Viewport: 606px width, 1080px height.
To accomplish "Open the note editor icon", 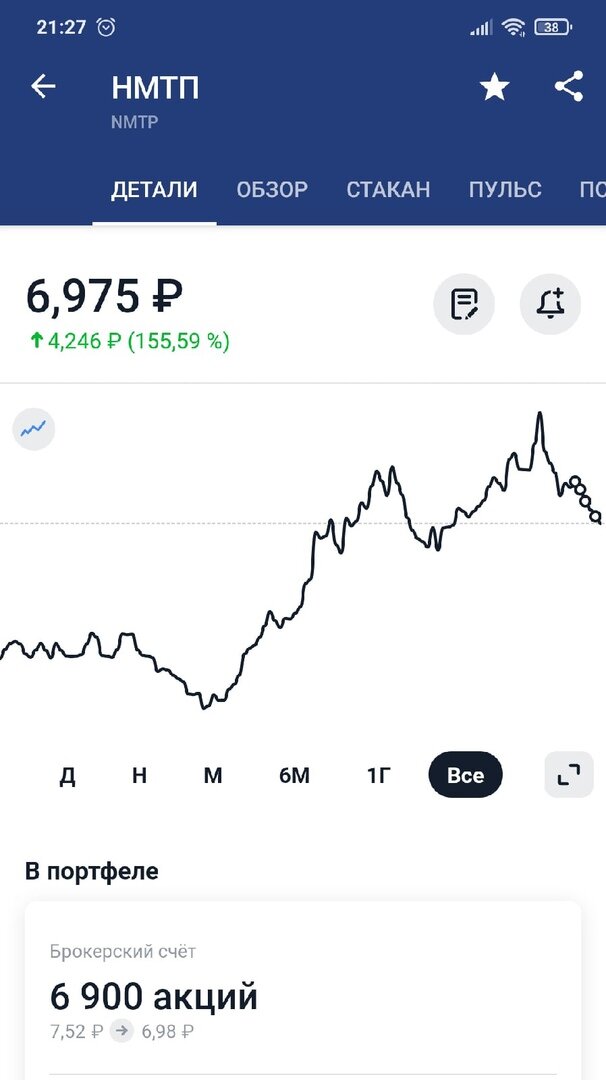I will 464,304.
